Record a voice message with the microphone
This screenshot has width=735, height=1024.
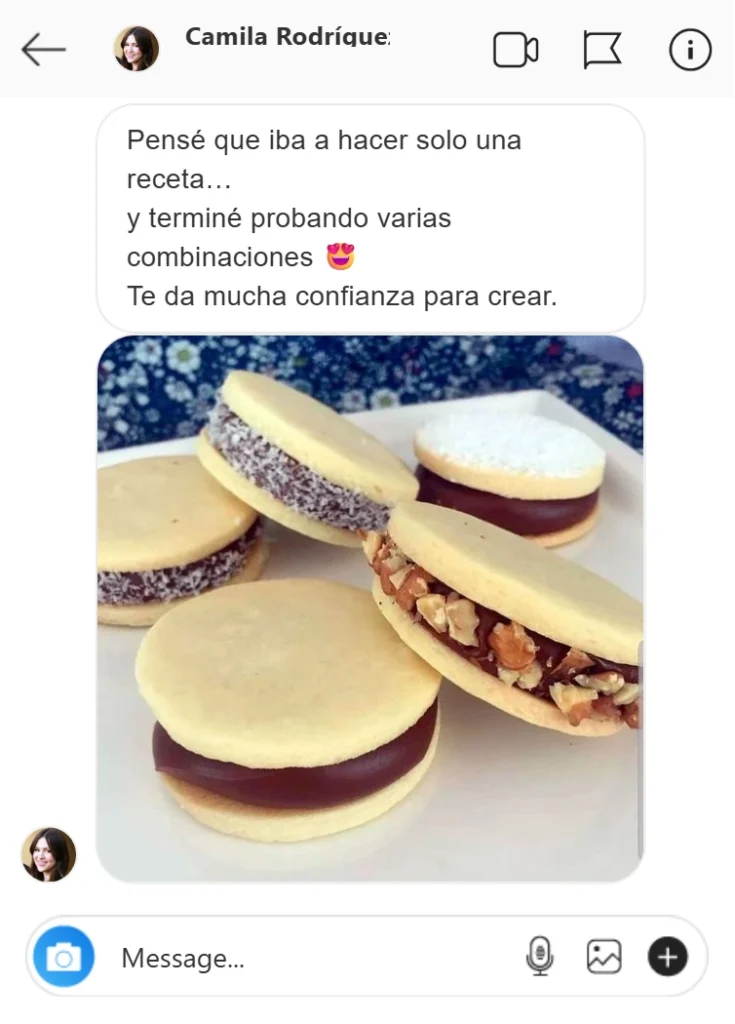(540, 957)
